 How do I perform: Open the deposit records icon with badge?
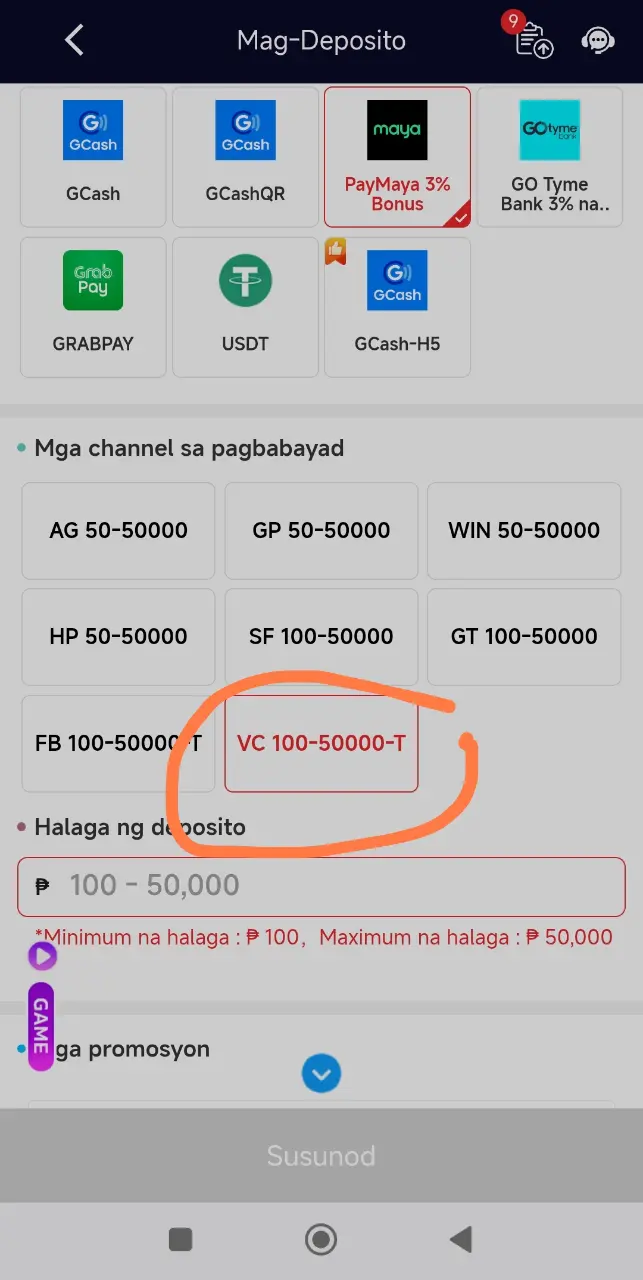[532, 38]
